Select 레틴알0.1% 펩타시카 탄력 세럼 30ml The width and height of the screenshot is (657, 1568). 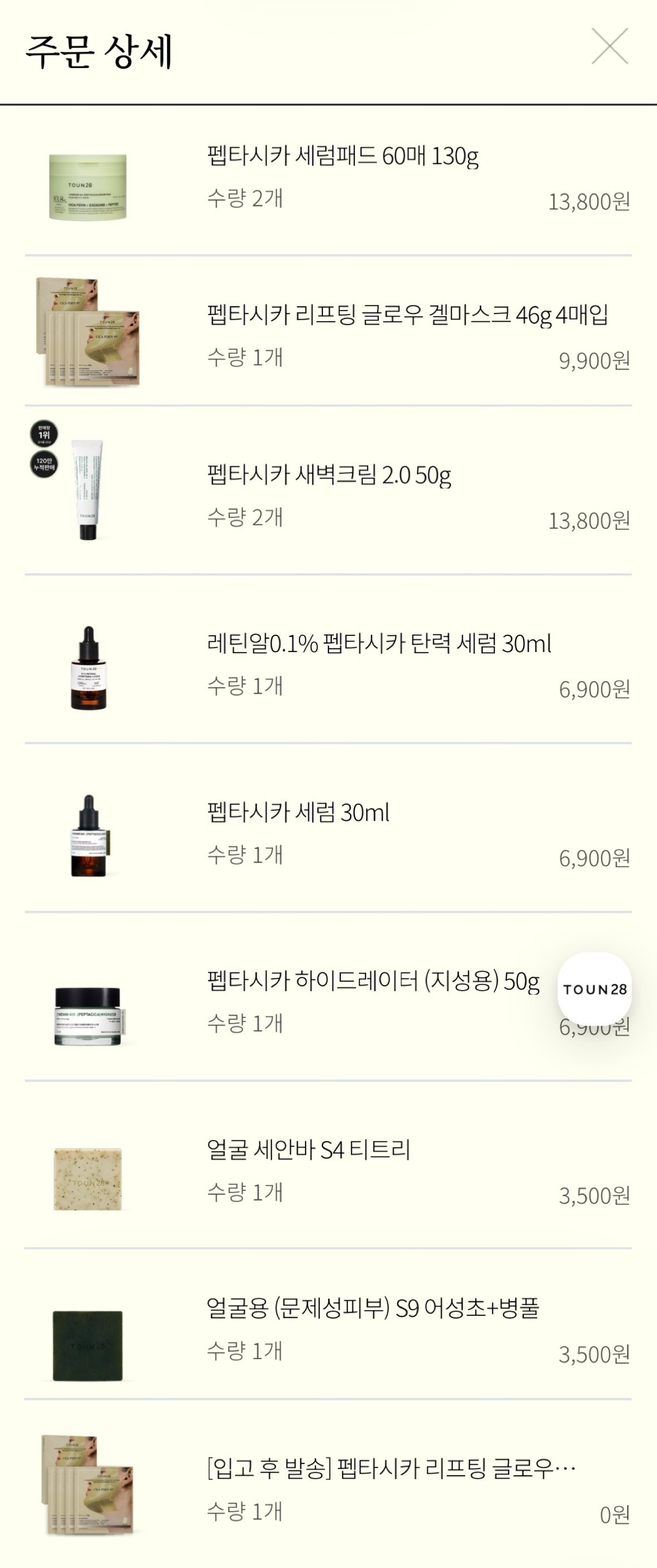pos(379,644)
